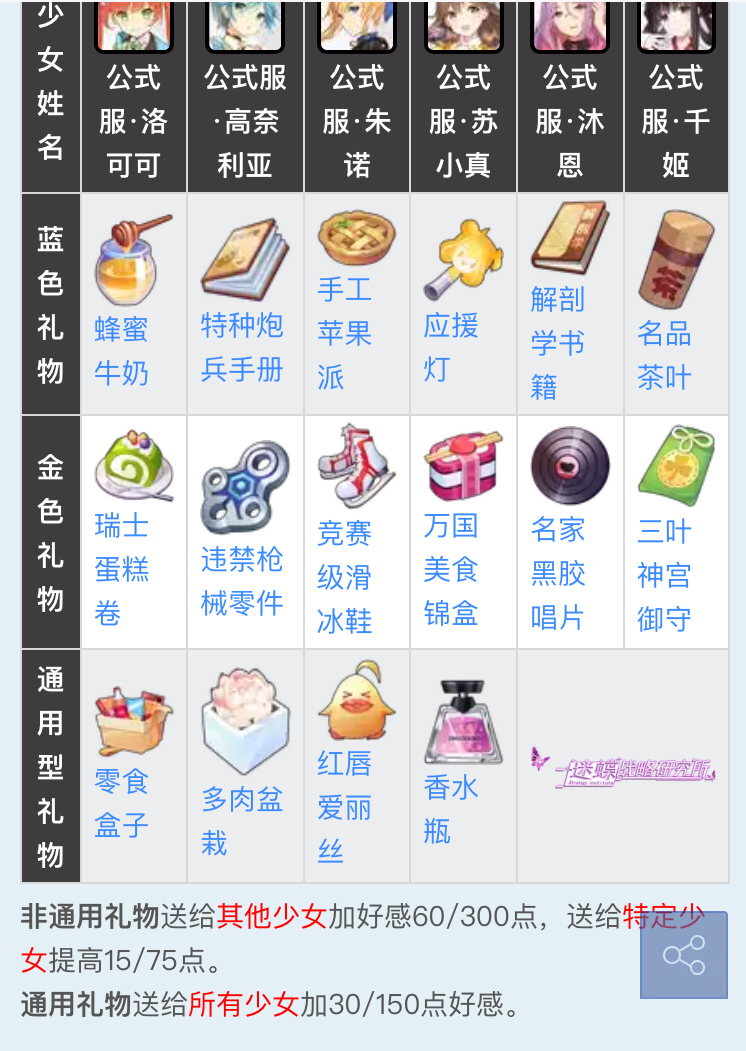Go to the 名家黑胶唱片 page
This screenshot has width=746, height=1051.
[558, 573]
